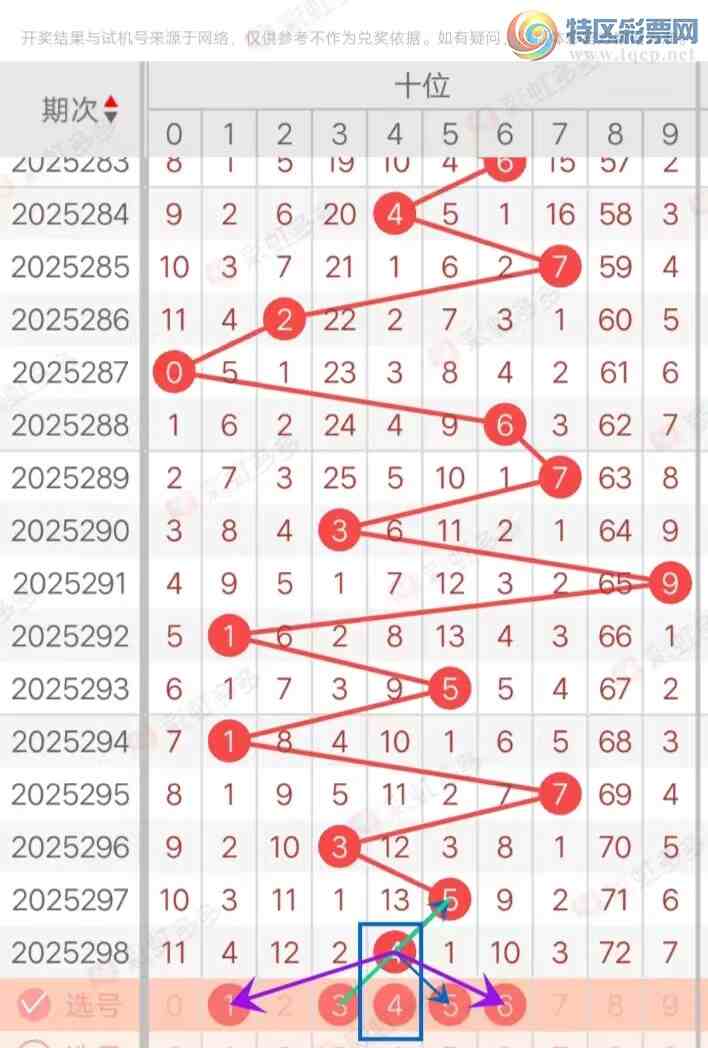Tap selected number 4 in 选号 row
This screenshot has width=708, height=1048.
click(395, 1005)
